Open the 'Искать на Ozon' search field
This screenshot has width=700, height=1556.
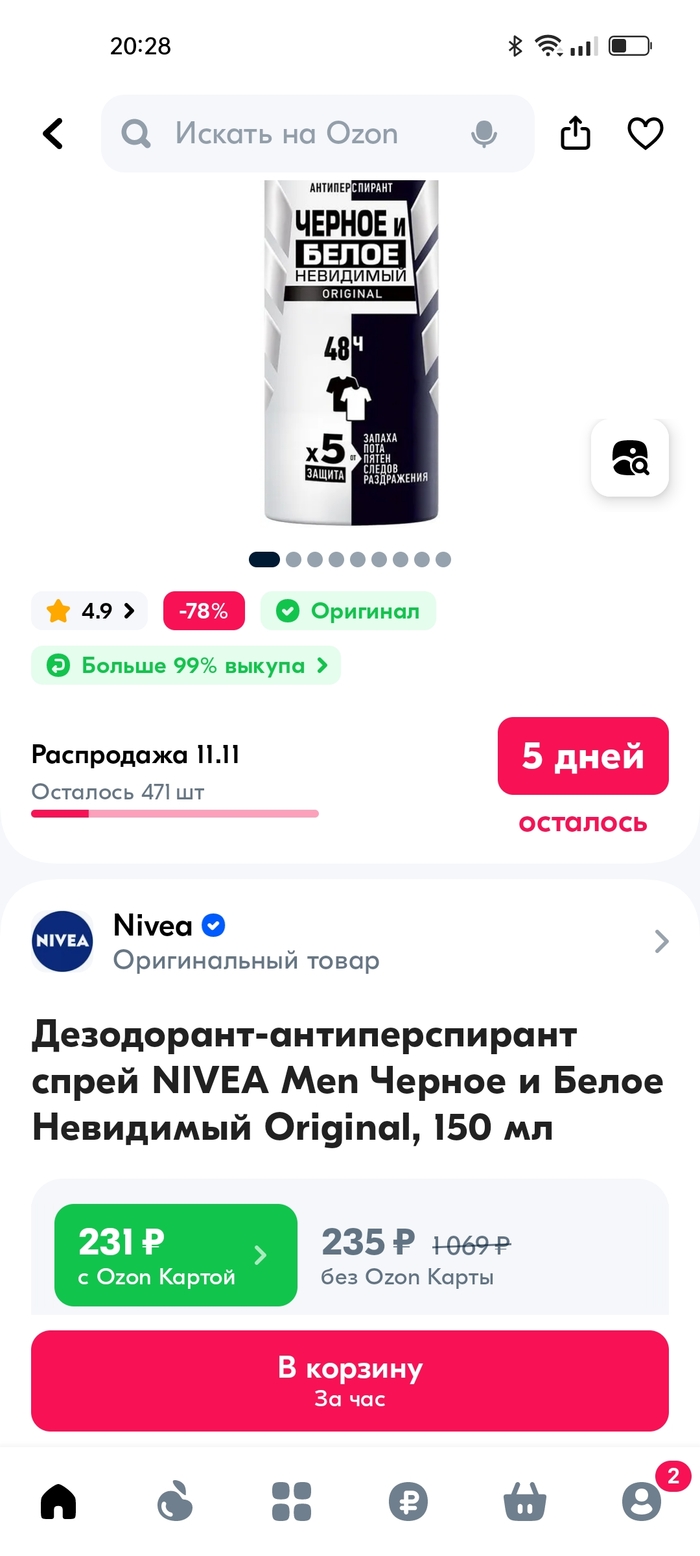coord(318,134)
